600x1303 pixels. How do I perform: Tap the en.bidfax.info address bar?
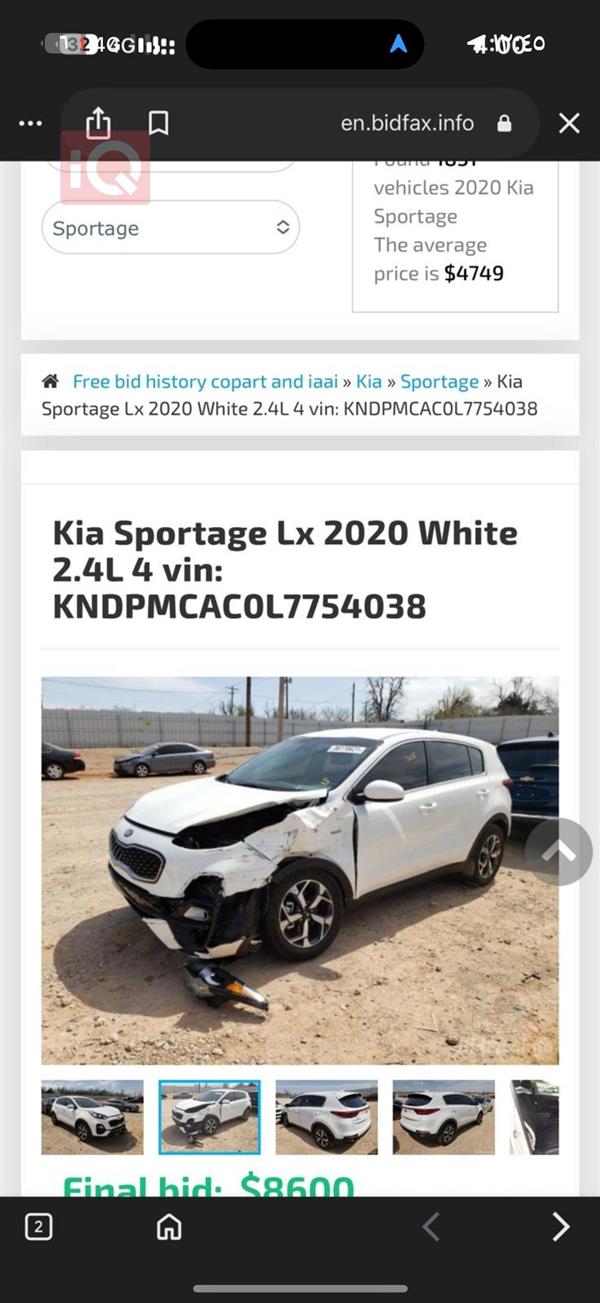point(407,123)
